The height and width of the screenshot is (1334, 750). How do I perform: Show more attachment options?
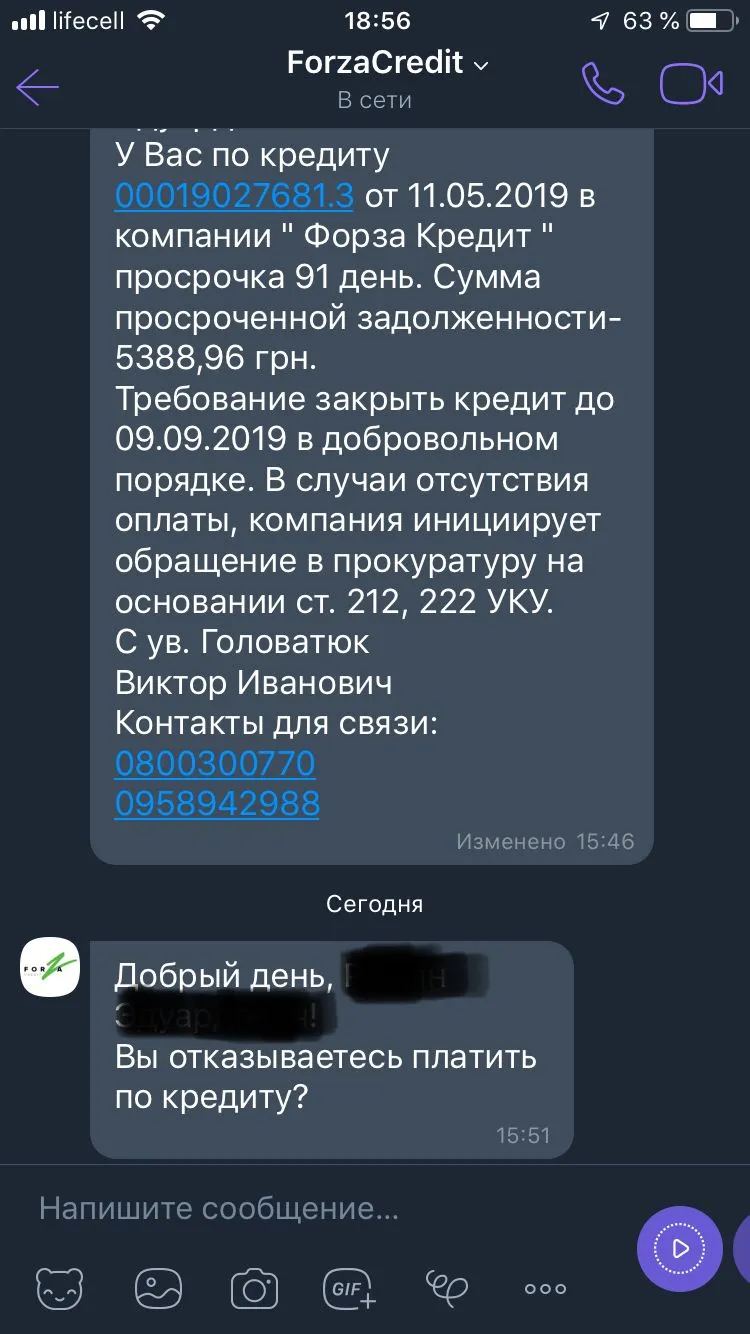click(545, 1289)
